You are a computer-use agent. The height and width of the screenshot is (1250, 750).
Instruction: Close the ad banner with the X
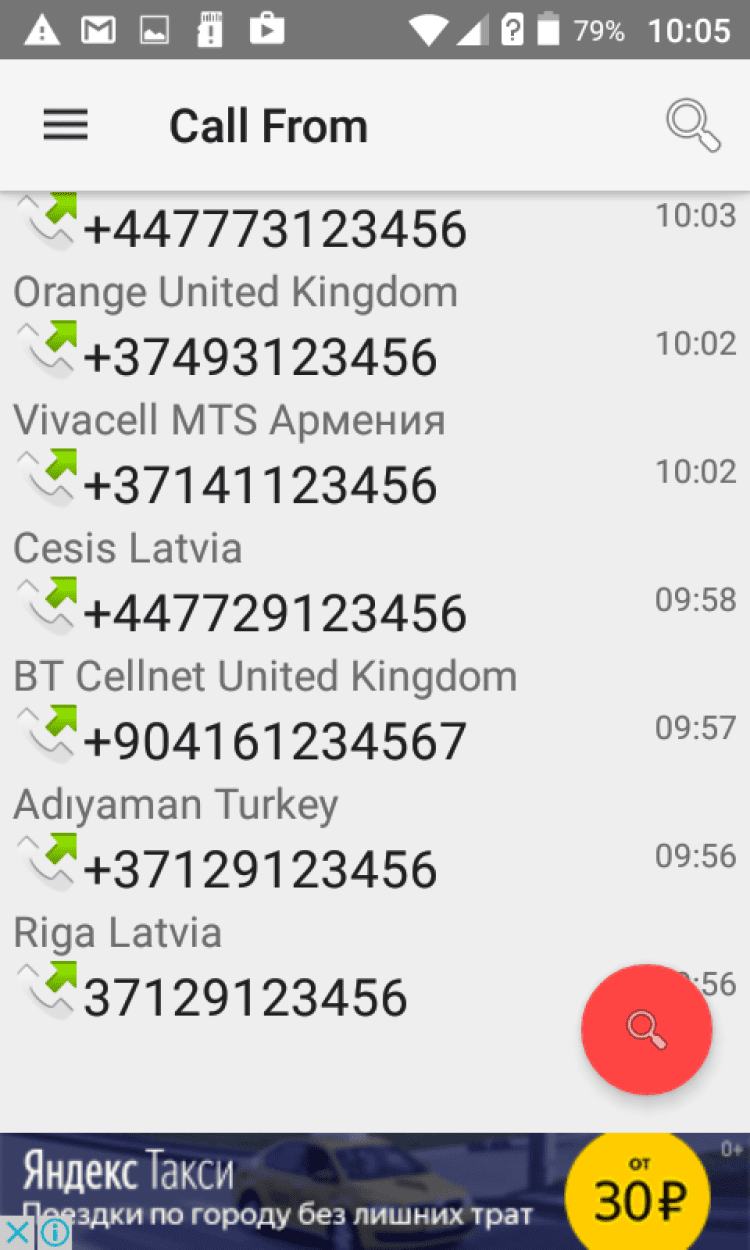point(18,1232)
